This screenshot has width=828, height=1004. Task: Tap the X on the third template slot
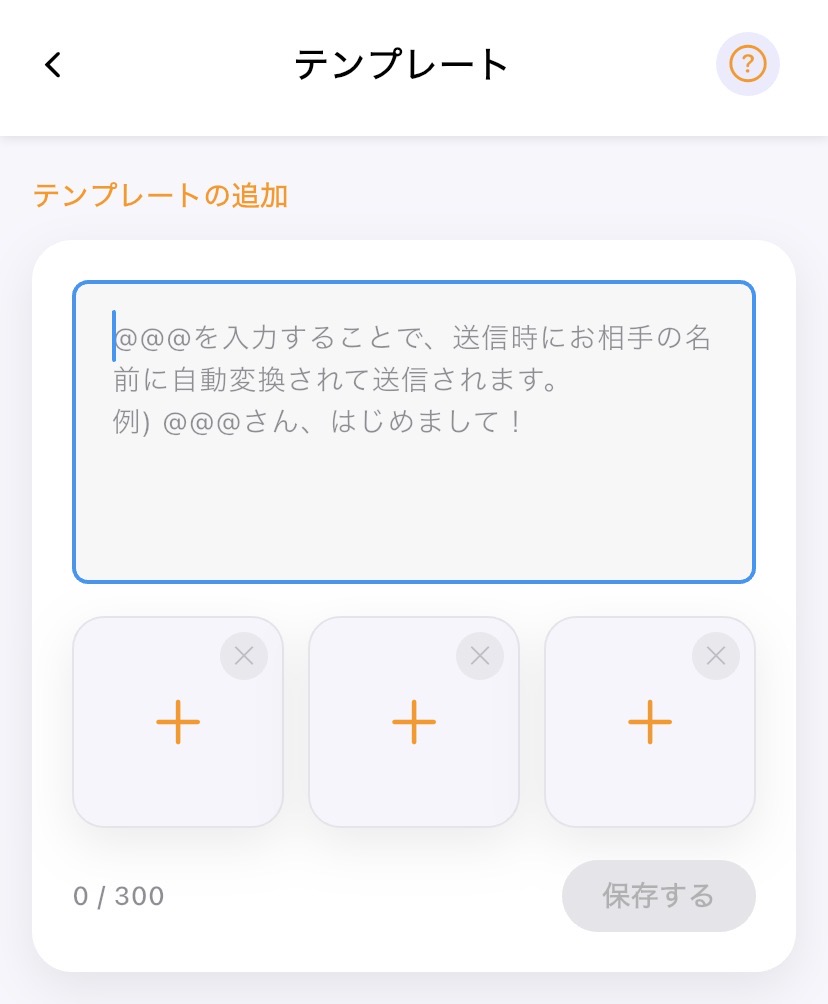tap(716, 655)
